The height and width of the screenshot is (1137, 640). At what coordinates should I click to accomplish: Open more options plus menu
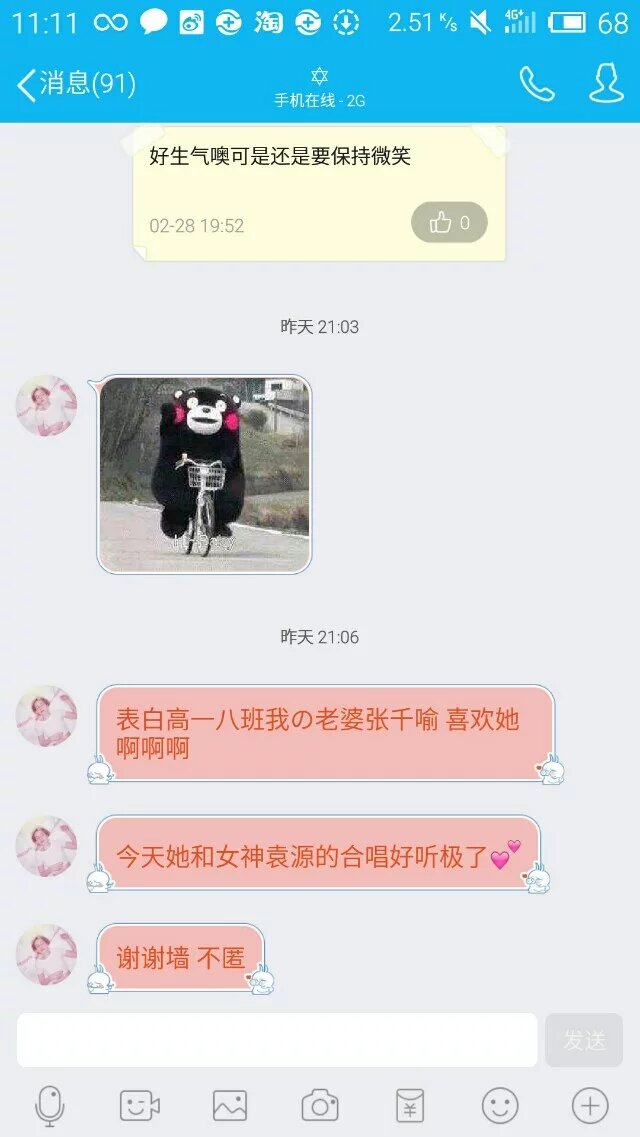point(590,1106)
